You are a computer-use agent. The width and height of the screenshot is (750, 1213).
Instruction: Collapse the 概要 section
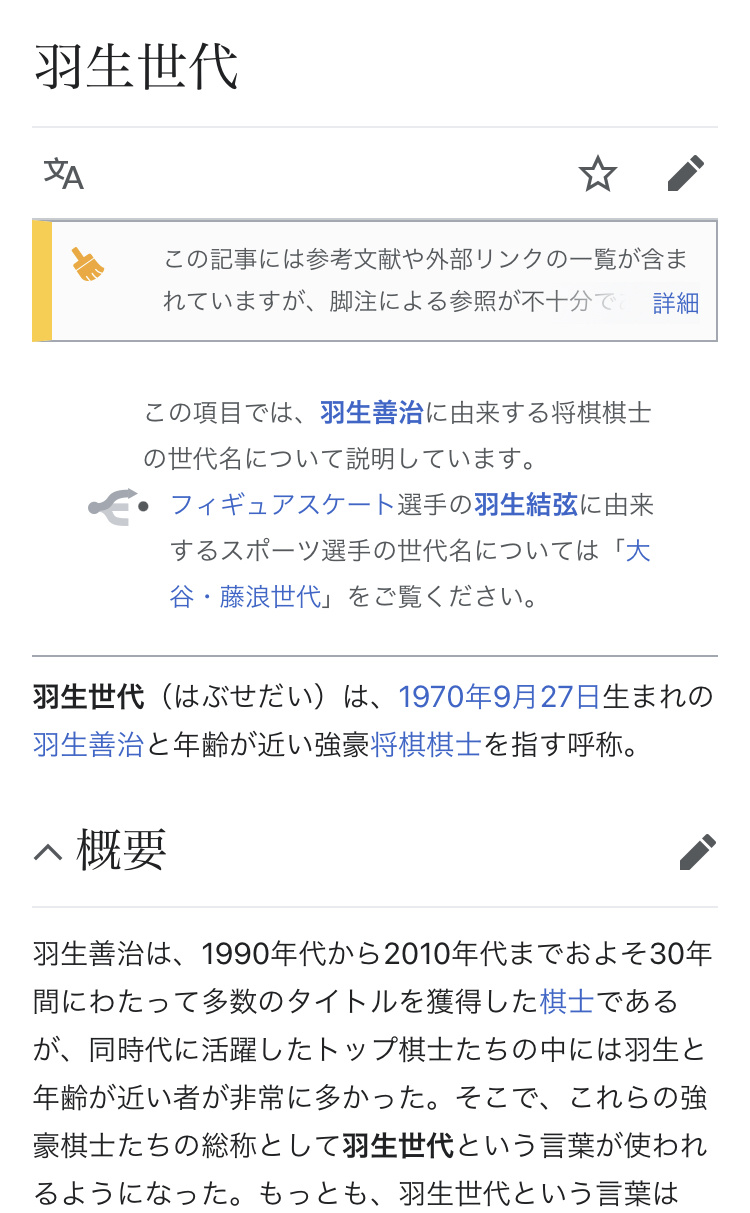pos(47,851)
